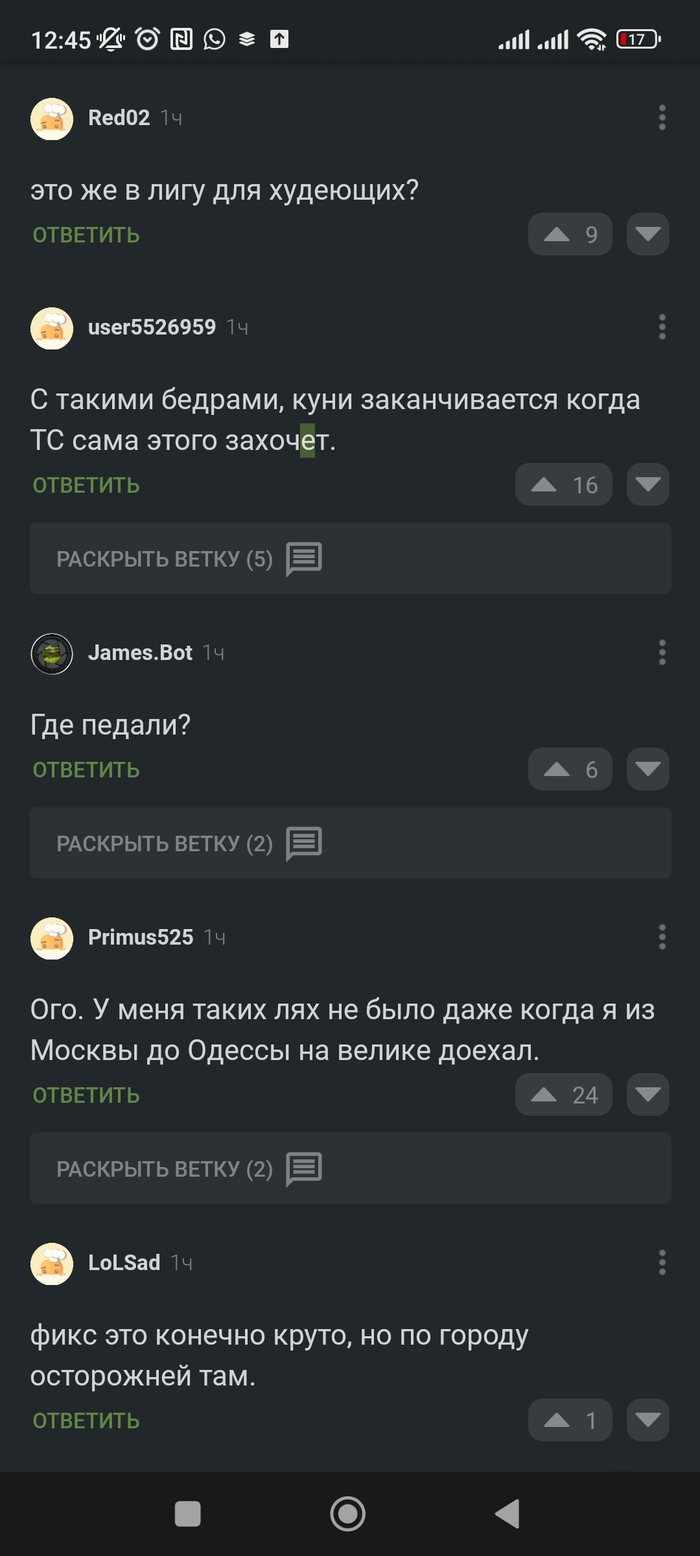This screenshot has width=700, height=1556.
Task: Downvote LoLSad's comment
Action: tap(648, 1420)
